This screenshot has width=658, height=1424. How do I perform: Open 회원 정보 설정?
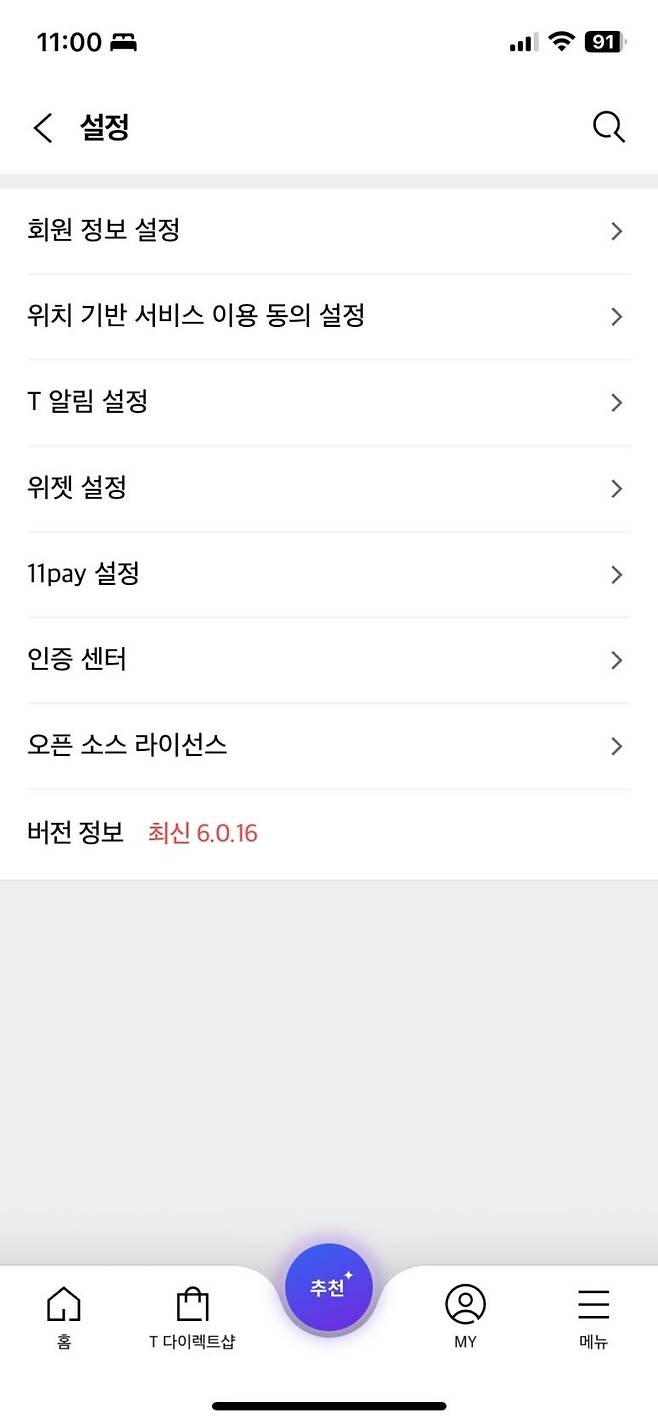(x=328, y=231)
